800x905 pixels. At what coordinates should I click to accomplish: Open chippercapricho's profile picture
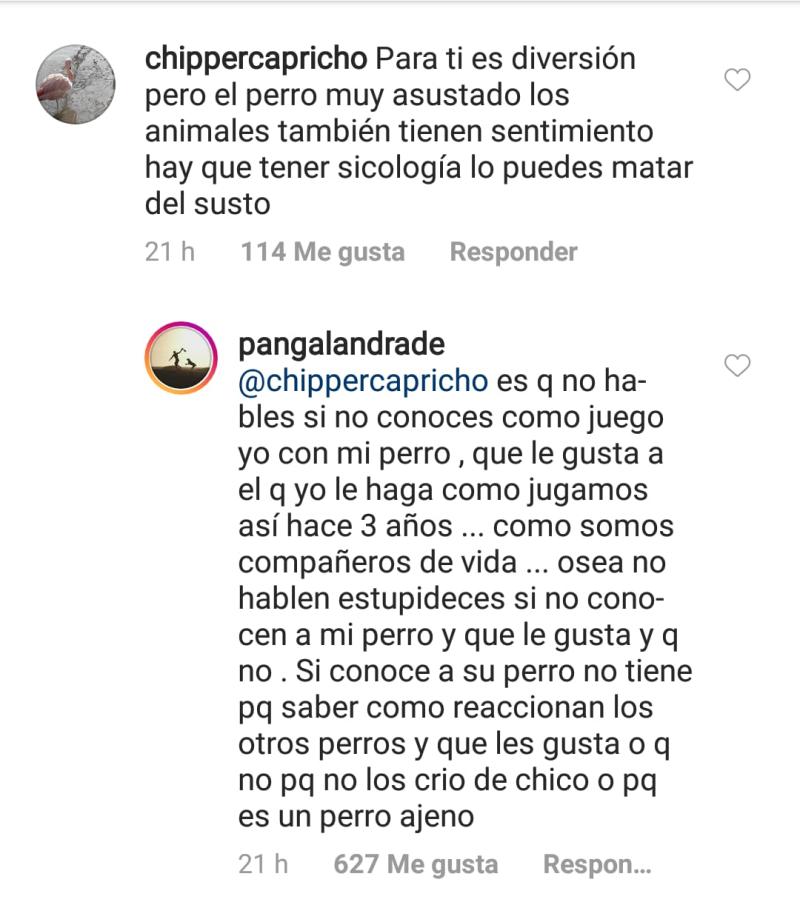pos(76,84)
